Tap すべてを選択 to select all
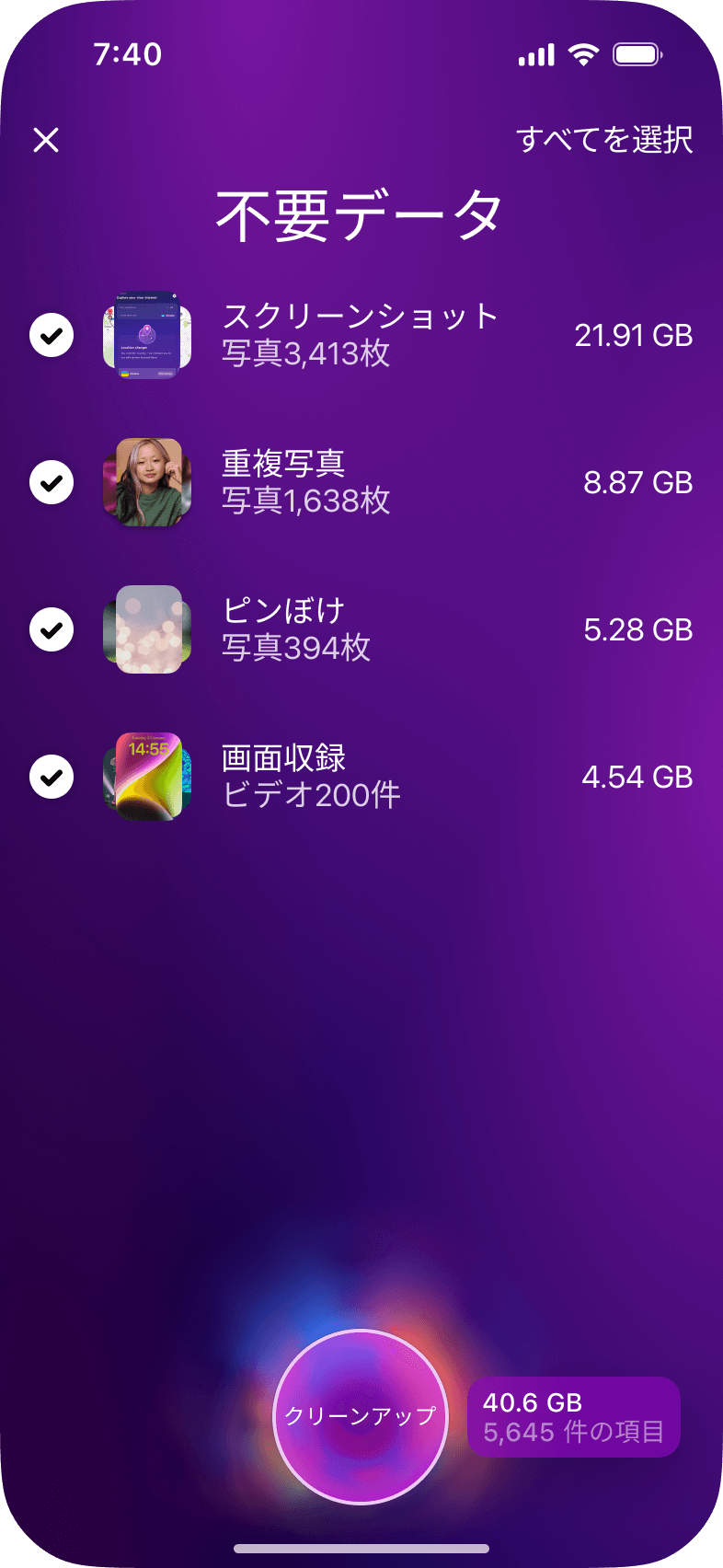 [604, 140]
